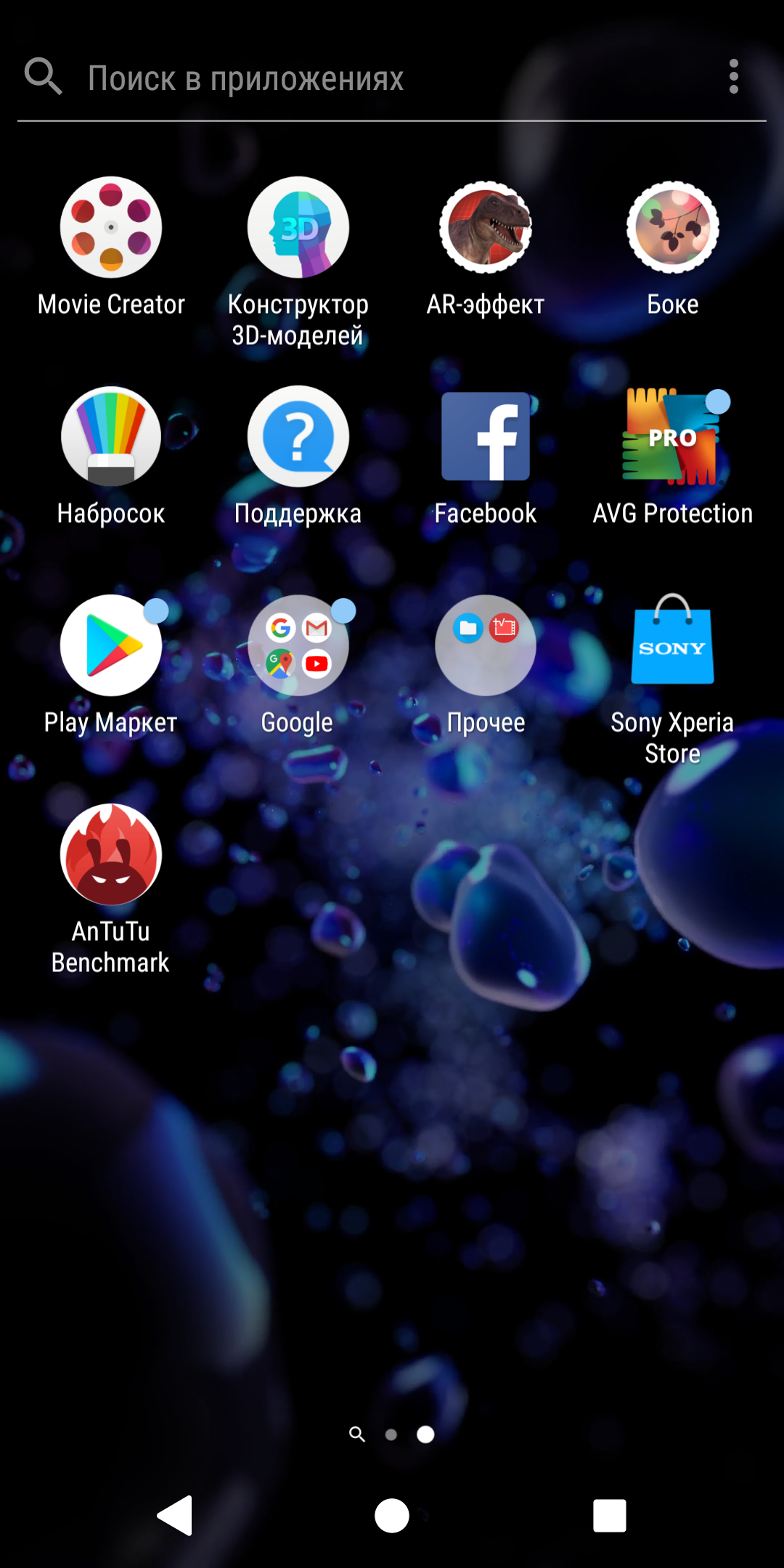Open AVG Protection
Image resolution: width=784 pixels, height=1568 pixels.
point(673,437)
